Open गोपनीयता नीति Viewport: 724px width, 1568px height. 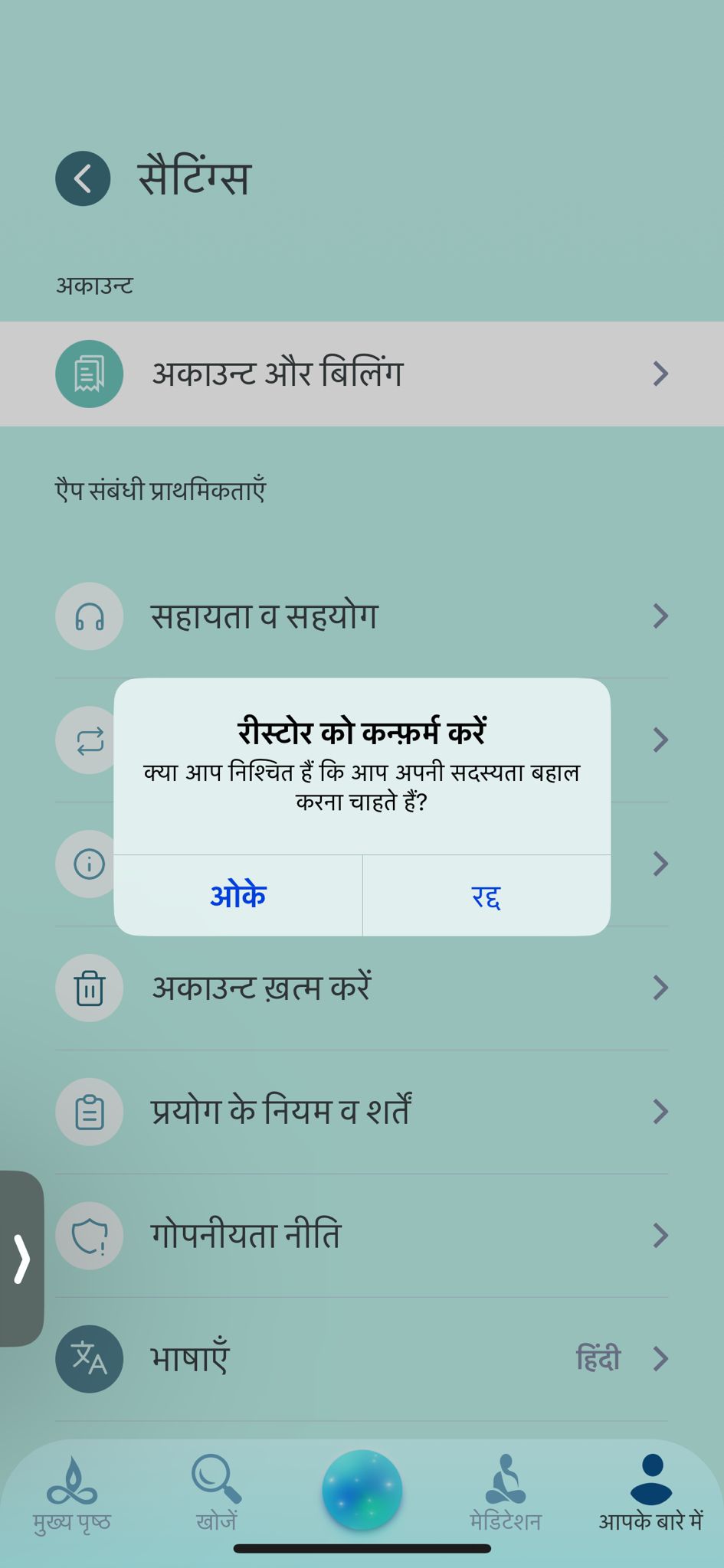point(362,1235)
